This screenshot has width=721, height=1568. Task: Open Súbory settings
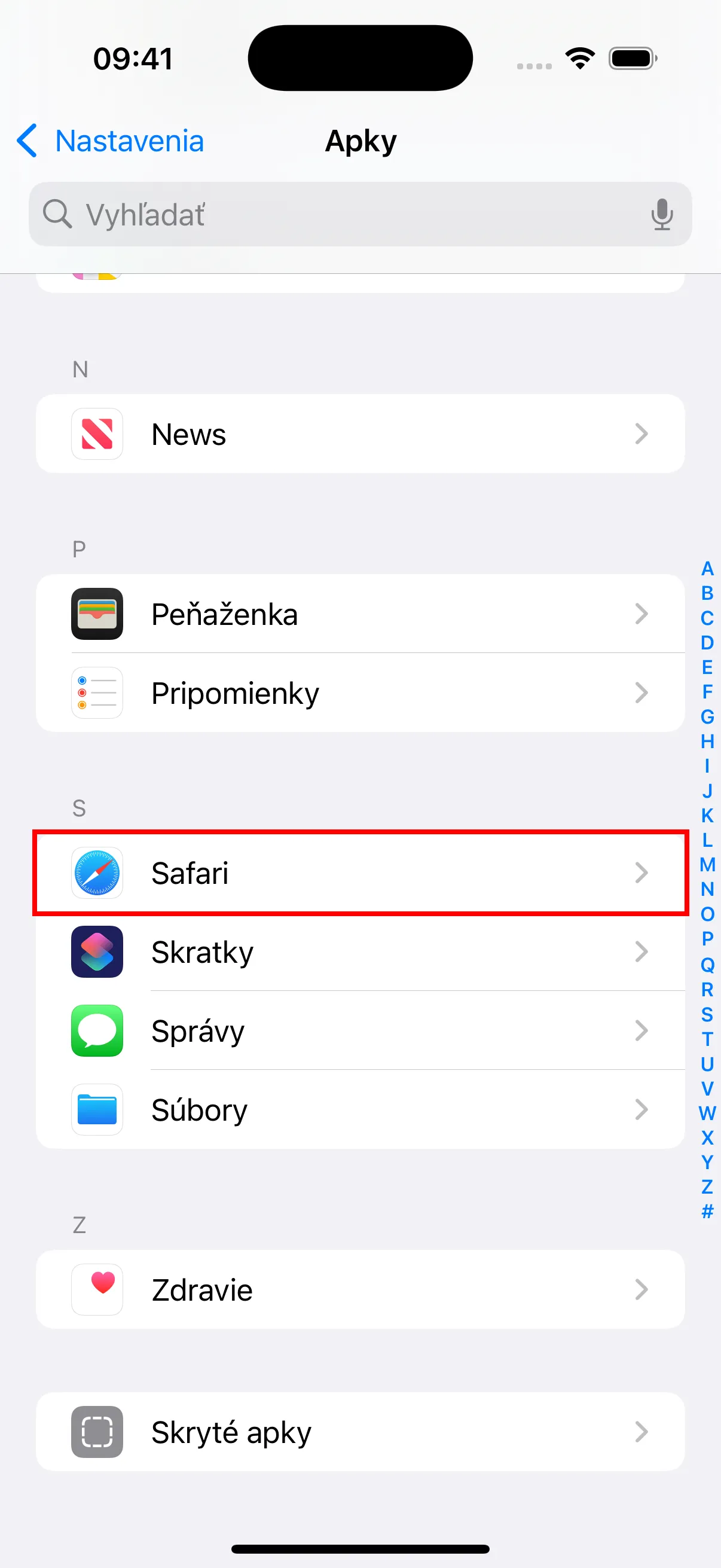coord(360,1110)
